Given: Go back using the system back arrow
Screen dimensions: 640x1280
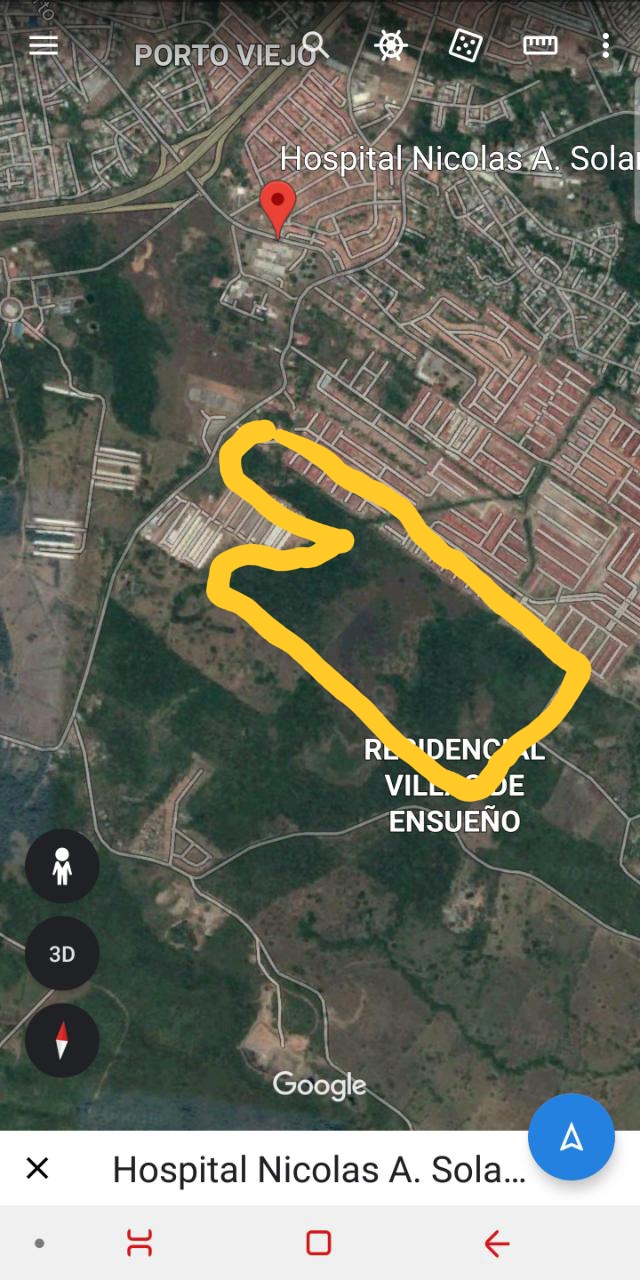Looking at the screenshot, I should [x=497, y=1243].
